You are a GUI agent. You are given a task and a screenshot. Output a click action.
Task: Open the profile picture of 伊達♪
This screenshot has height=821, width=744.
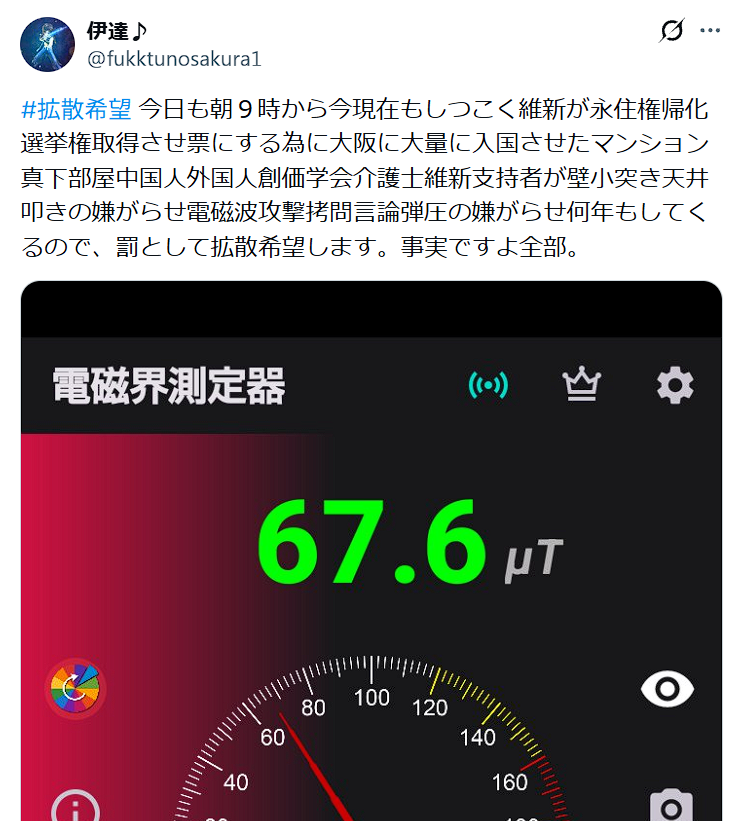coord(47,44)
